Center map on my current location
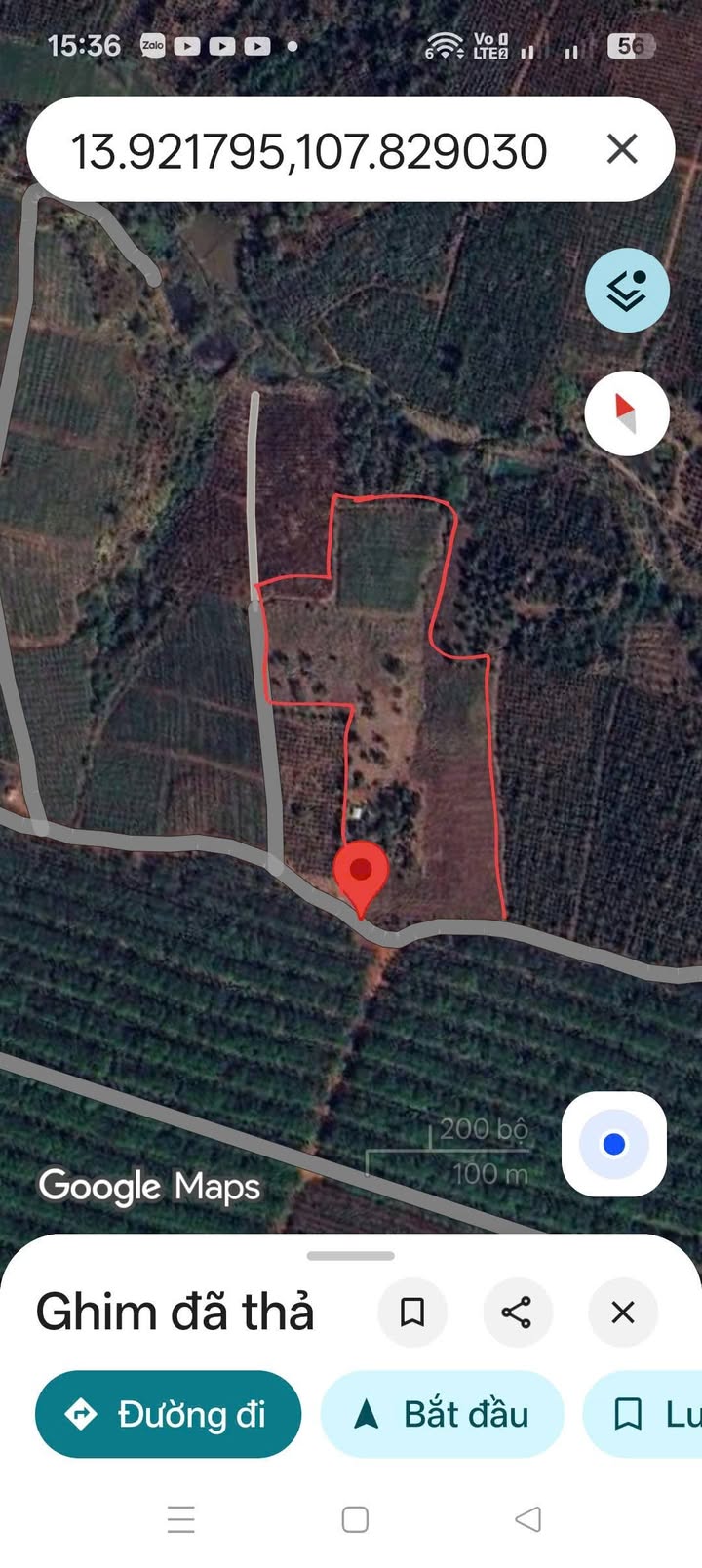 coord(613,1144)
